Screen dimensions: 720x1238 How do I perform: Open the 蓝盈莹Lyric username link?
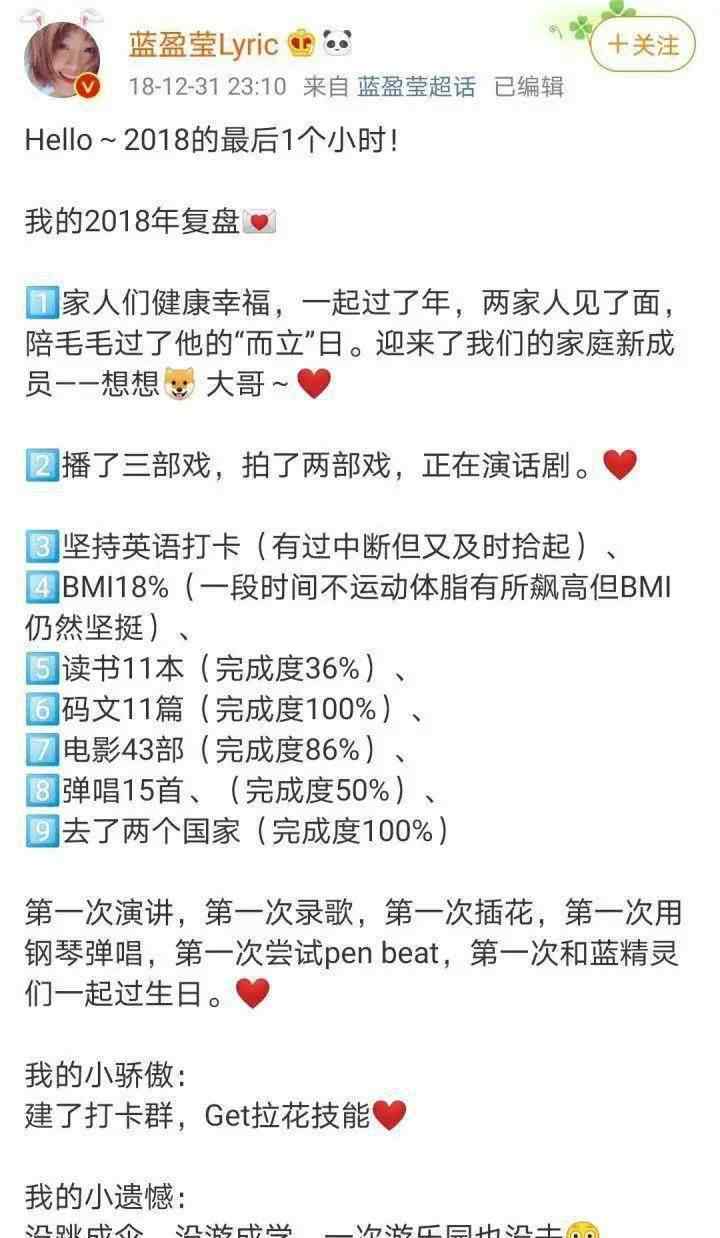203,44
